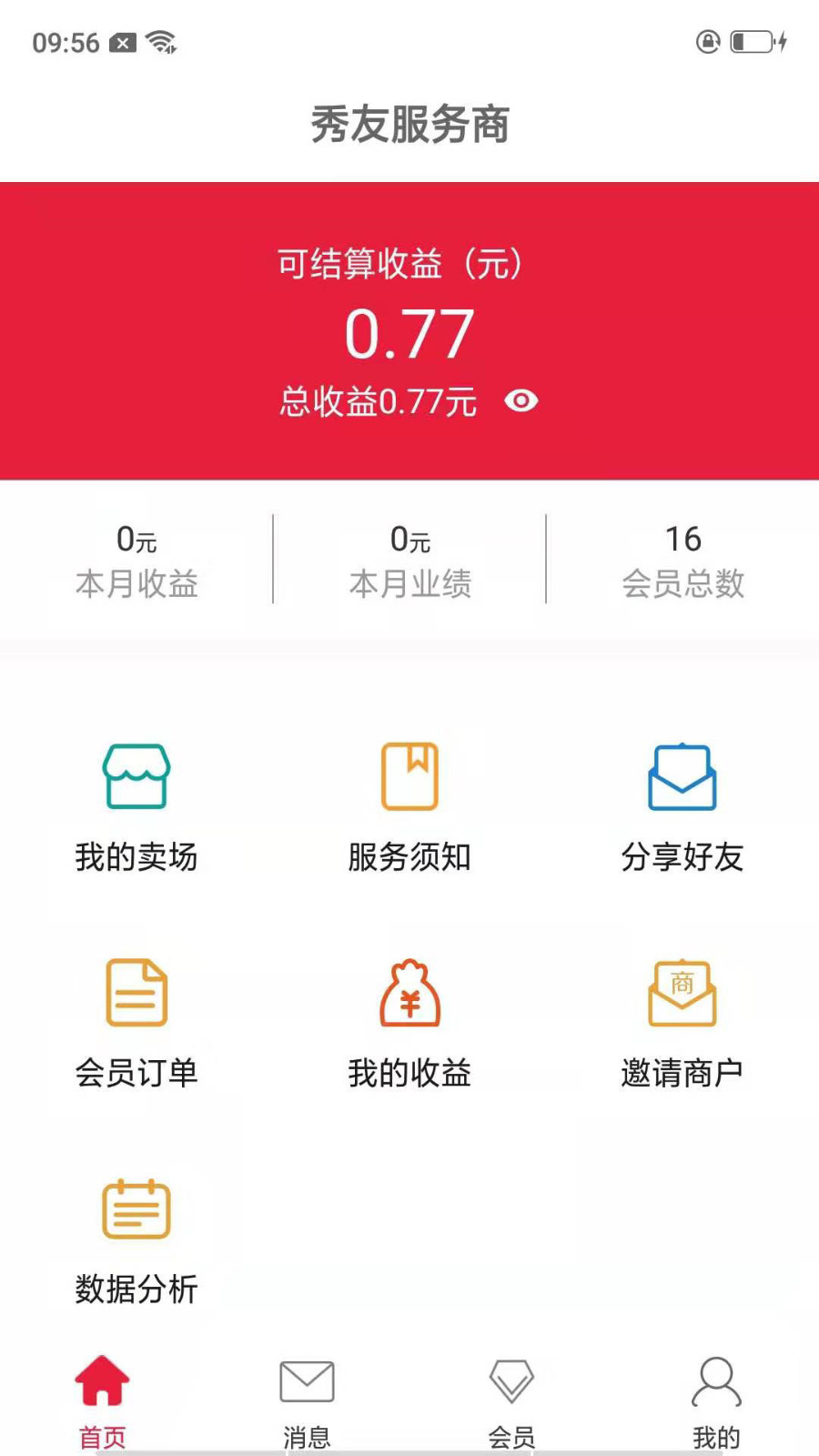Image resolution: width=819 pixels, height=1456 pixels.
Task: Go to the 我的 profile tab
Action: [x=716, y=1401]
